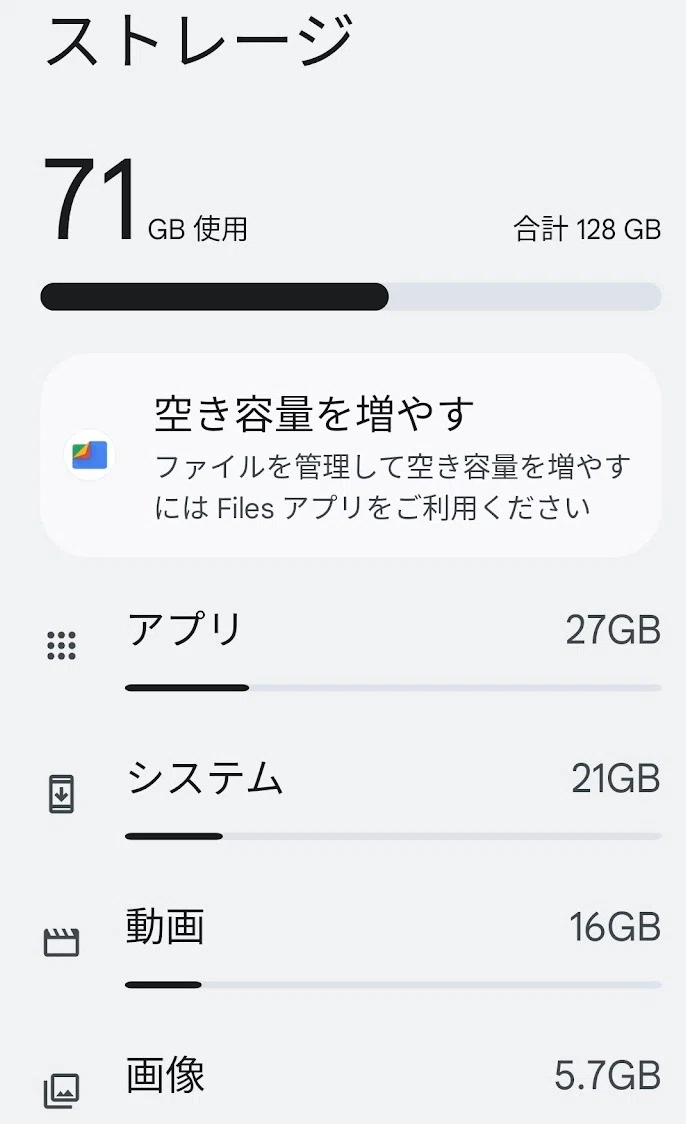Open the アプリ storage row
The height and width of the screenshot is (1124, 686).
tap(351, 645)
